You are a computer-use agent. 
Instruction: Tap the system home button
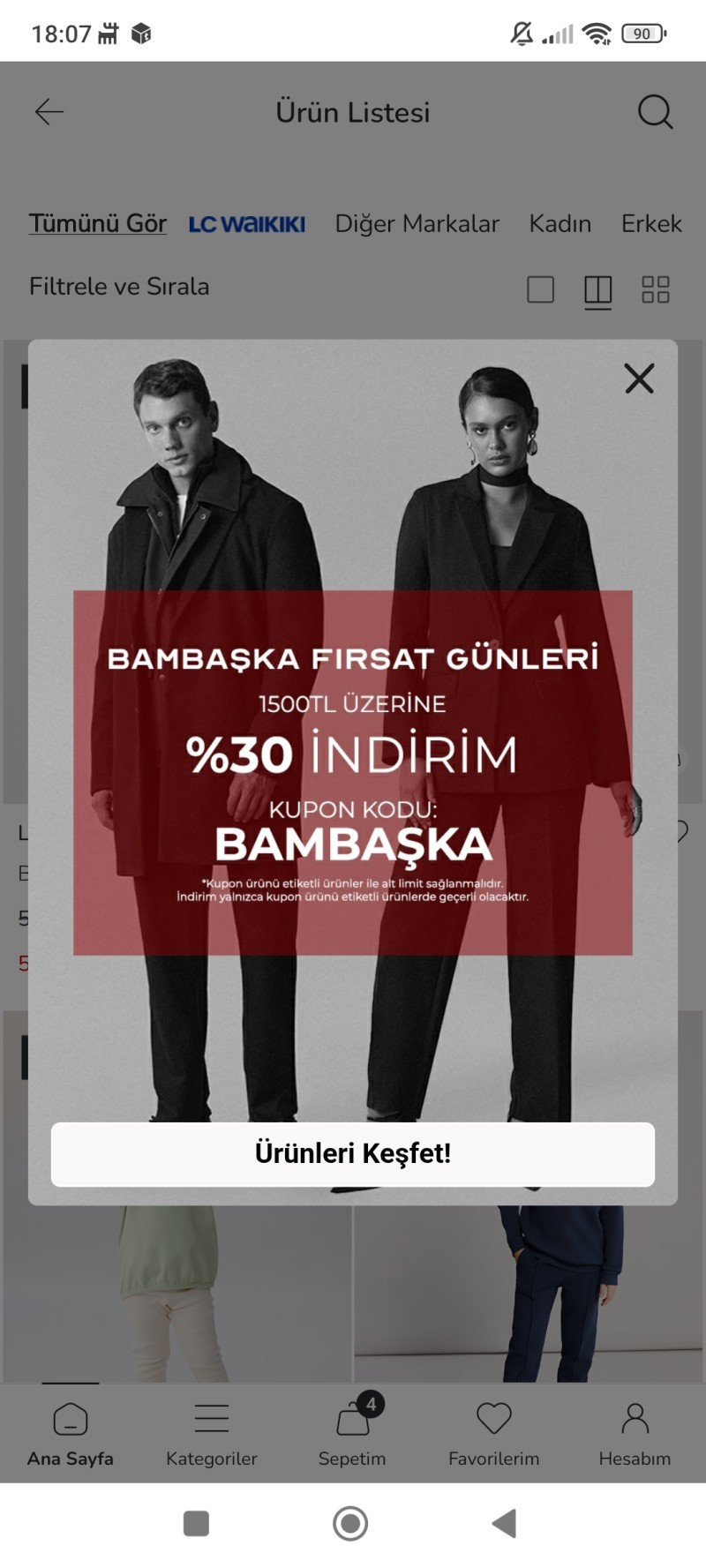[350, 1524]
